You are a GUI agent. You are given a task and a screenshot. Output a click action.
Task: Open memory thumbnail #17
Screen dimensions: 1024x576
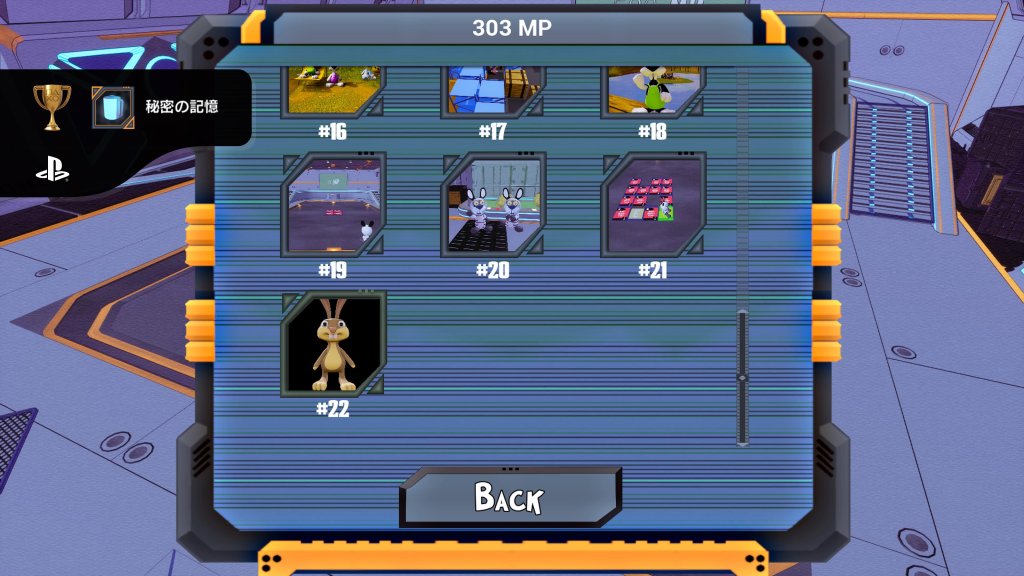493,90
